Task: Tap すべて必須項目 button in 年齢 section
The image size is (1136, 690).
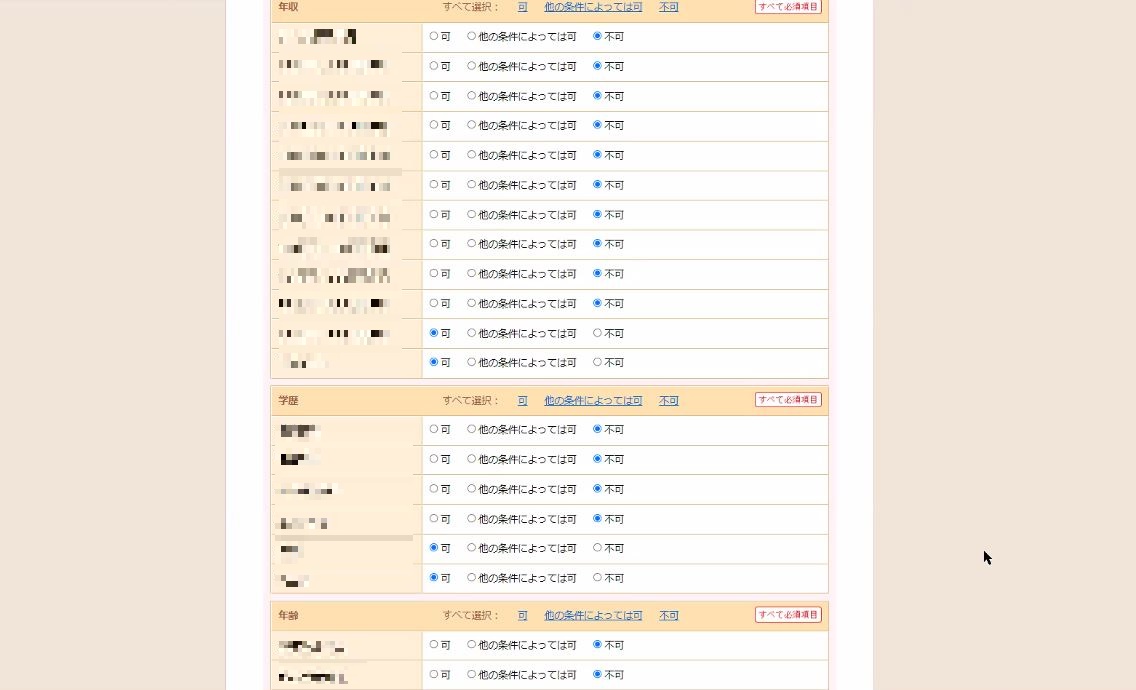Action: point(788,615)
